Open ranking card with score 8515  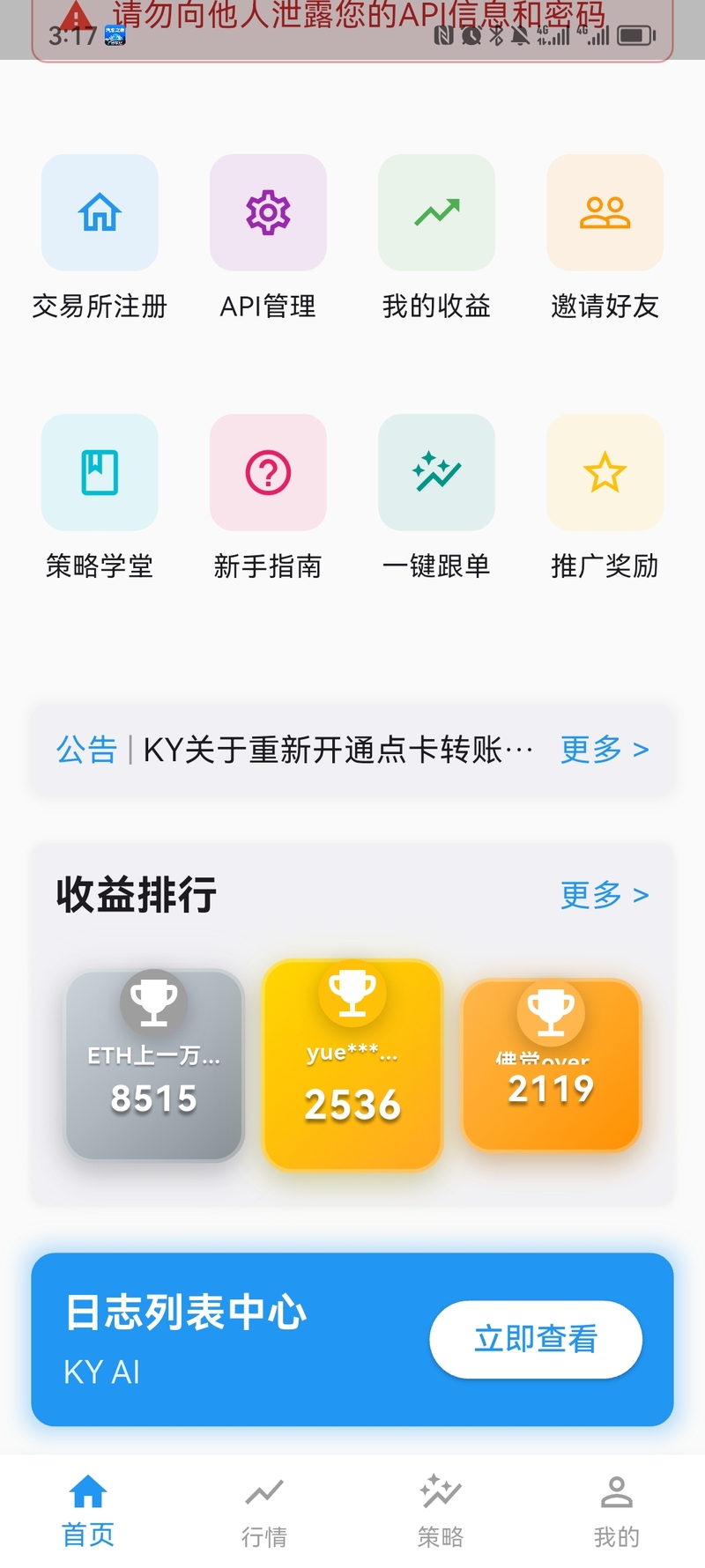(154, 1066)
